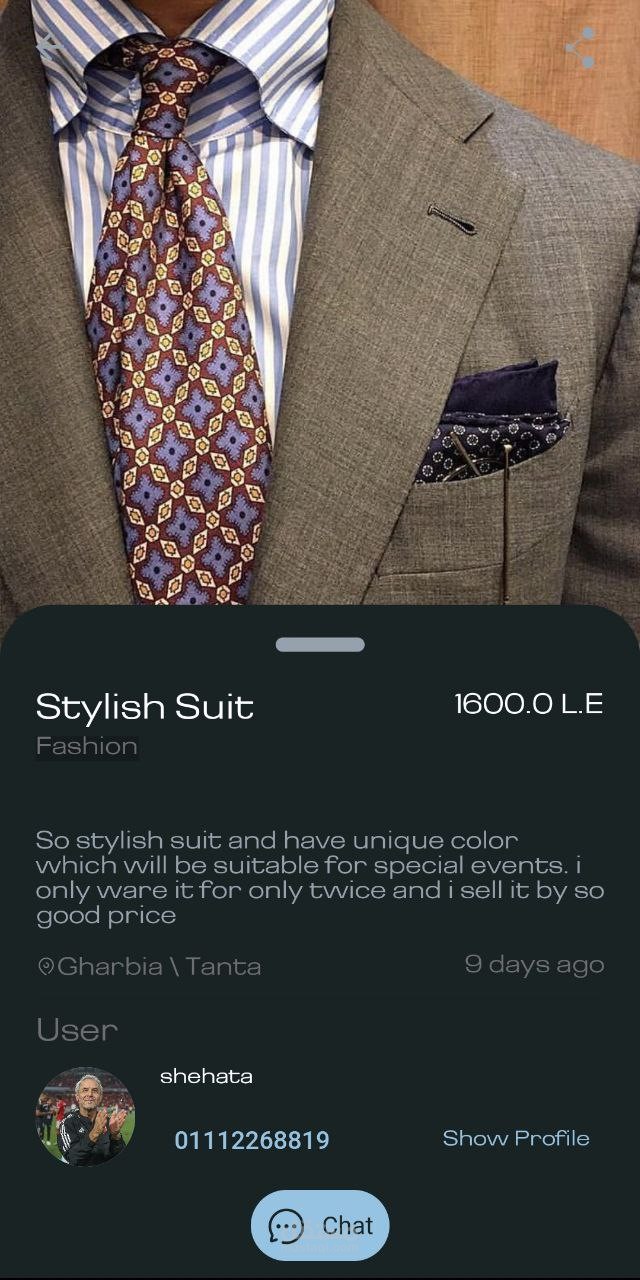The width and height of the screenshot is (640, 1280).
Task: Show Profile of shehata
Action: pos(516,1138)
